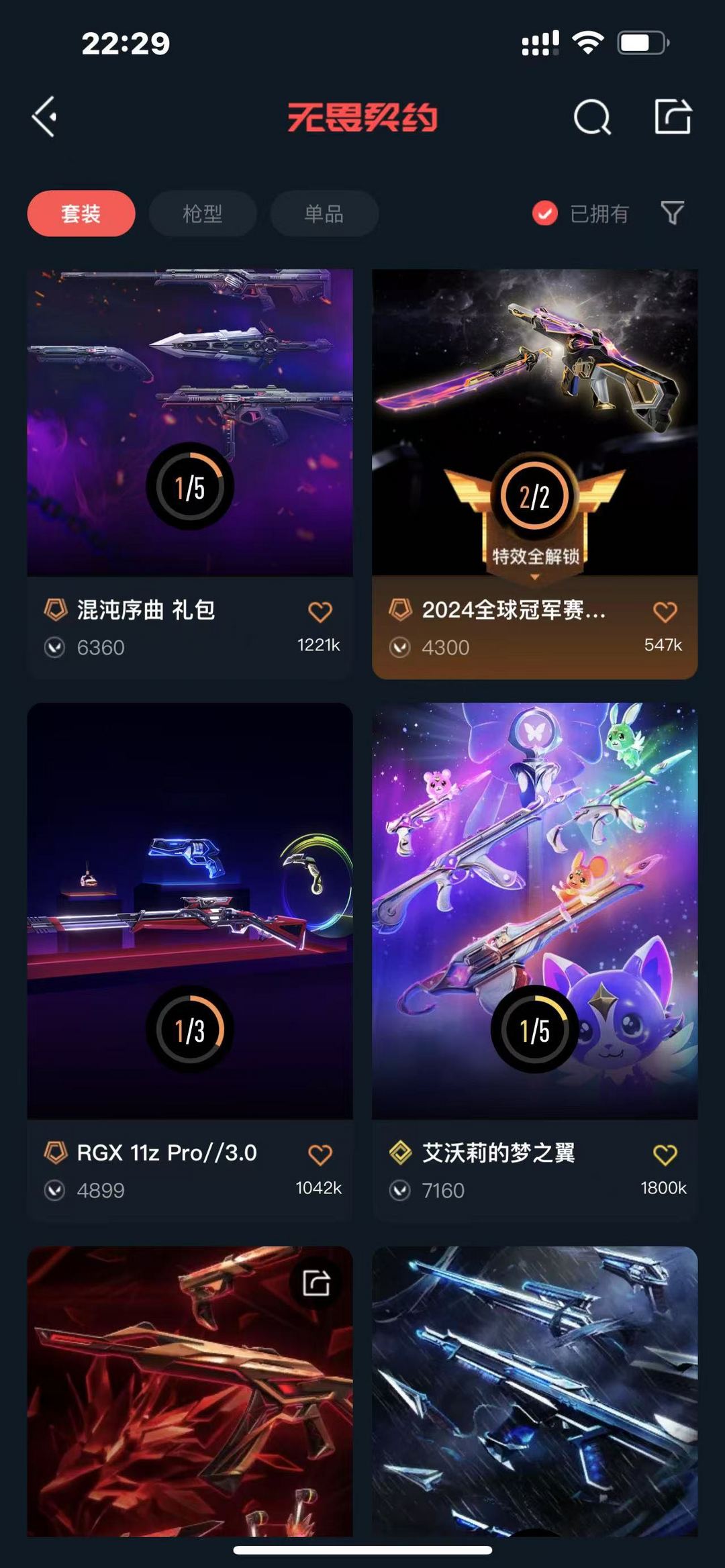Switch to the 单品 tab
This screenshot has width=725, height=1568.
324,213
